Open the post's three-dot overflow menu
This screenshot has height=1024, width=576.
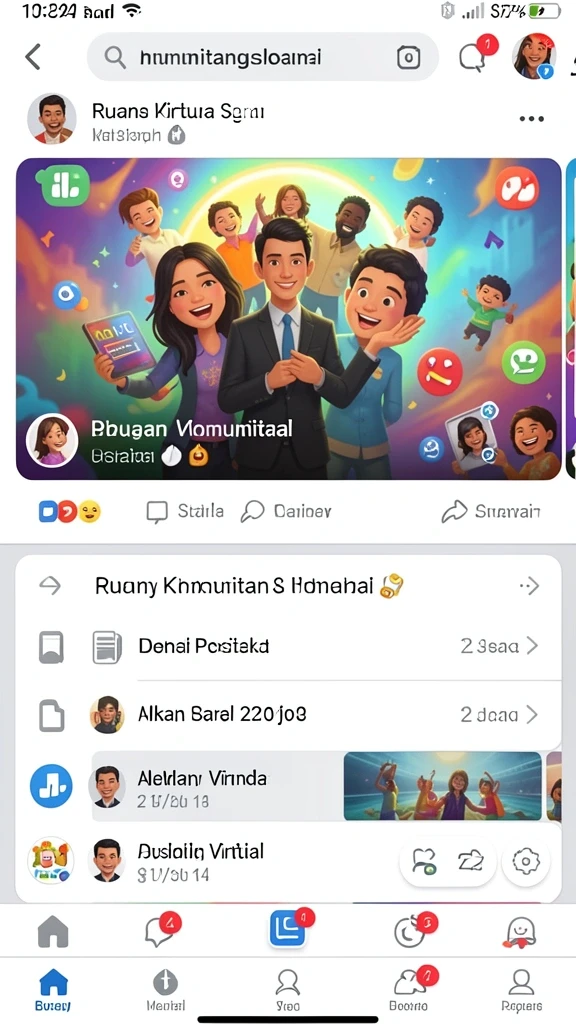tap(532, 119)
